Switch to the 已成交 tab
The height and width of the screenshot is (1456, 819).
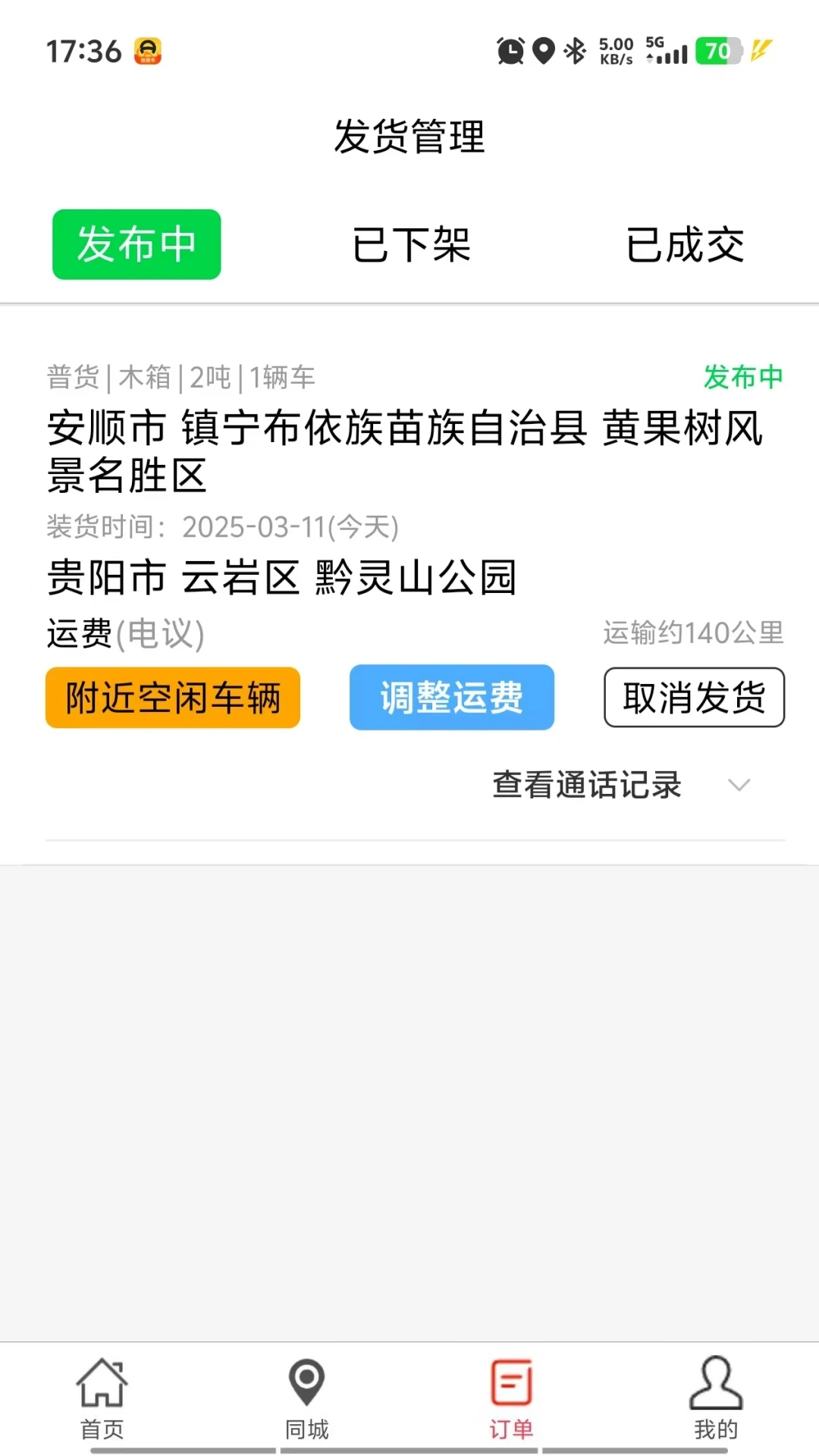point(685,245)
